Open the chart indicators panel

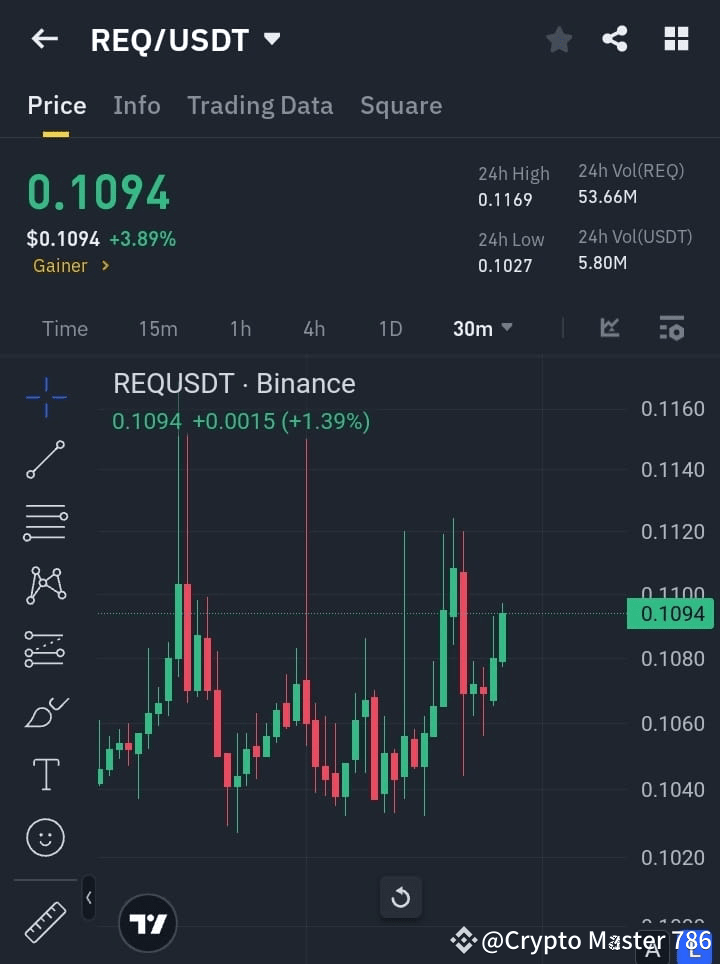pyautogui.click(x=609, y=327)
